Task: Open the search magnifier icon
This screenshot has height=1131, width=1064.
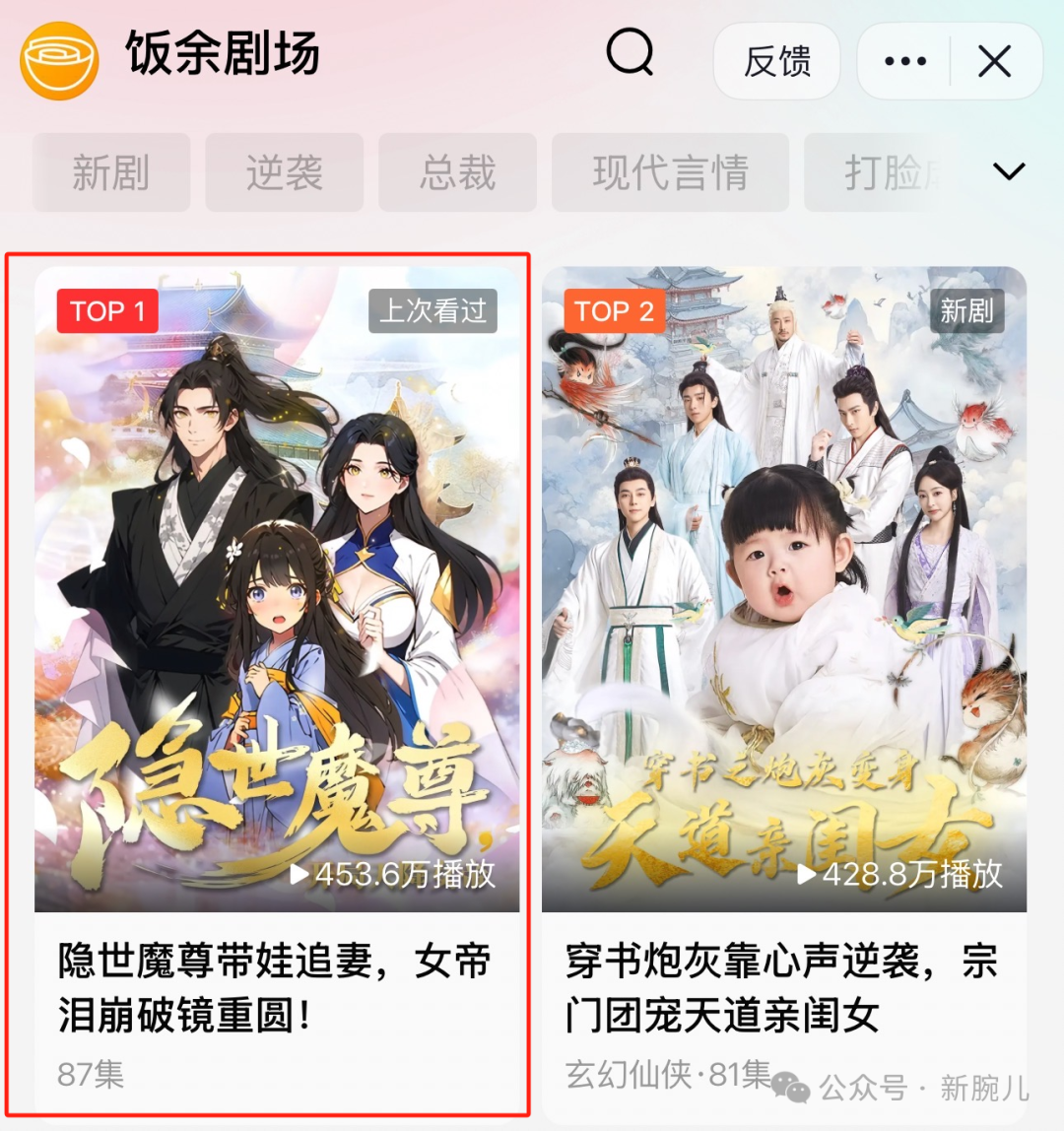Action: (x=630, y=53)
